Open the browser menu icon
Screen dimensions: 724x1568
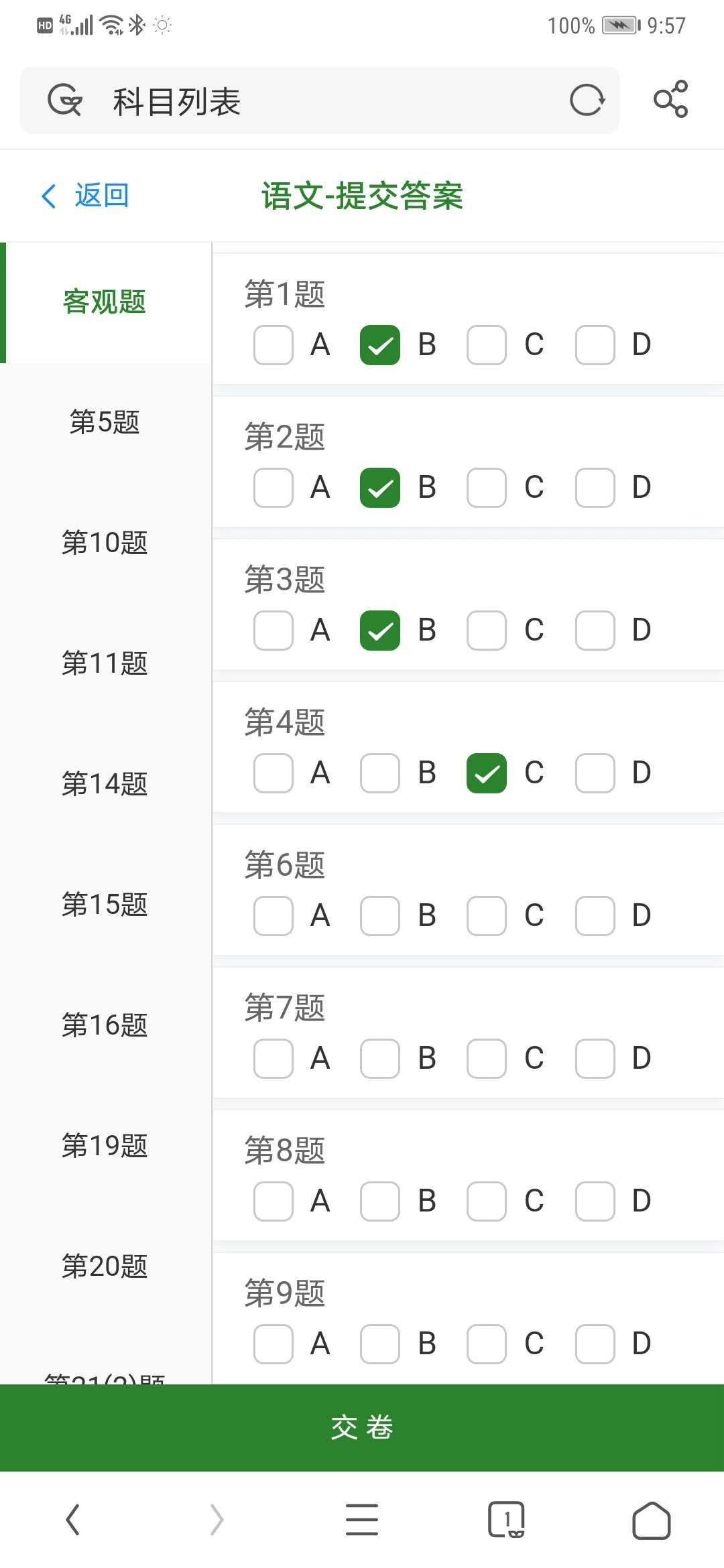click(362, 1520)
